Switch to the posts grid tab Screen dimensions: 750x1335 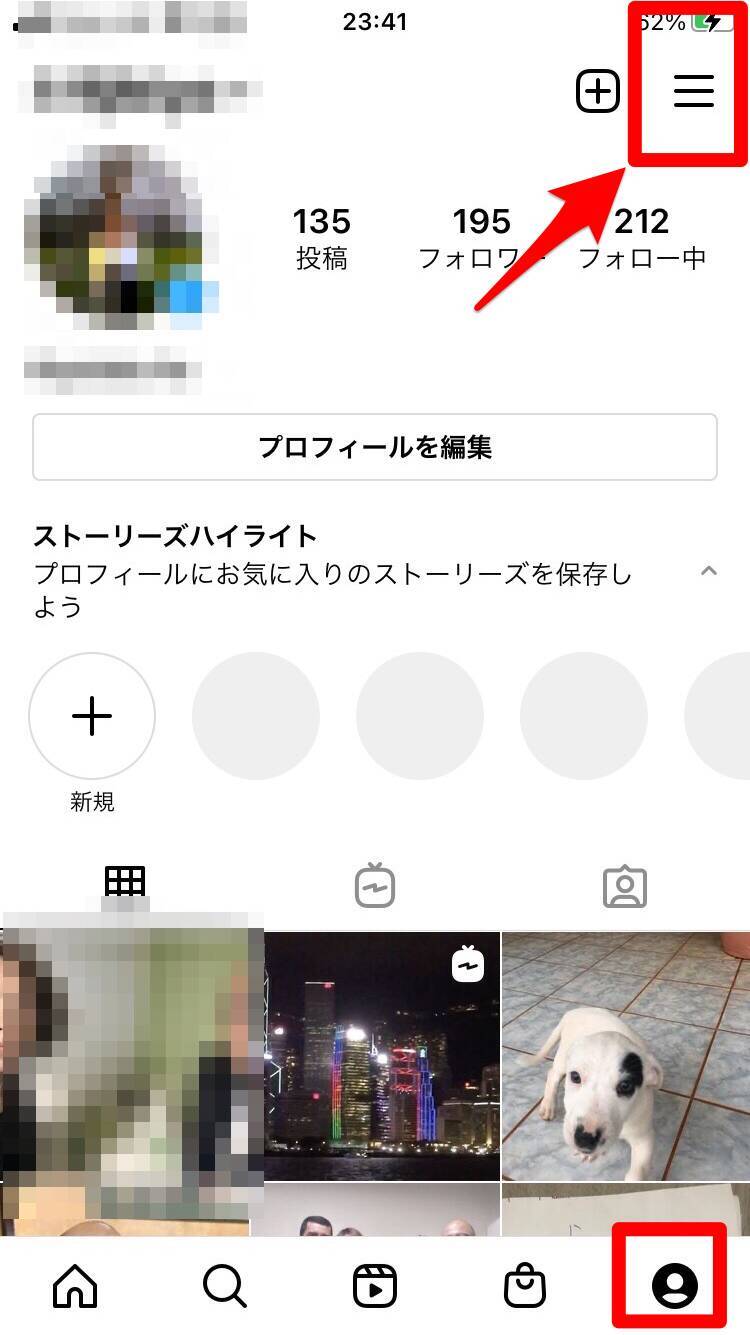coord(125,885)
